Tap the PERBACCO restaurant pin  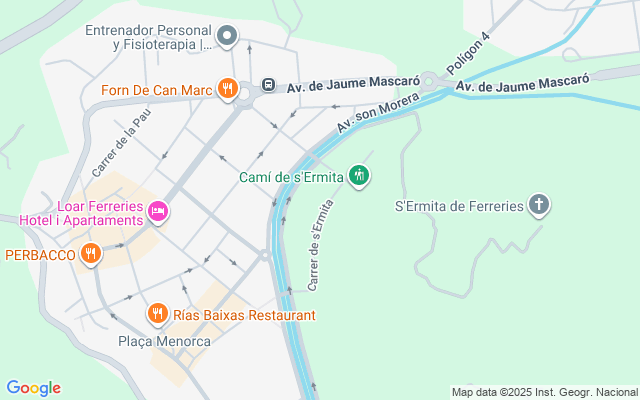pyautogui.click(x=90, y=253)
